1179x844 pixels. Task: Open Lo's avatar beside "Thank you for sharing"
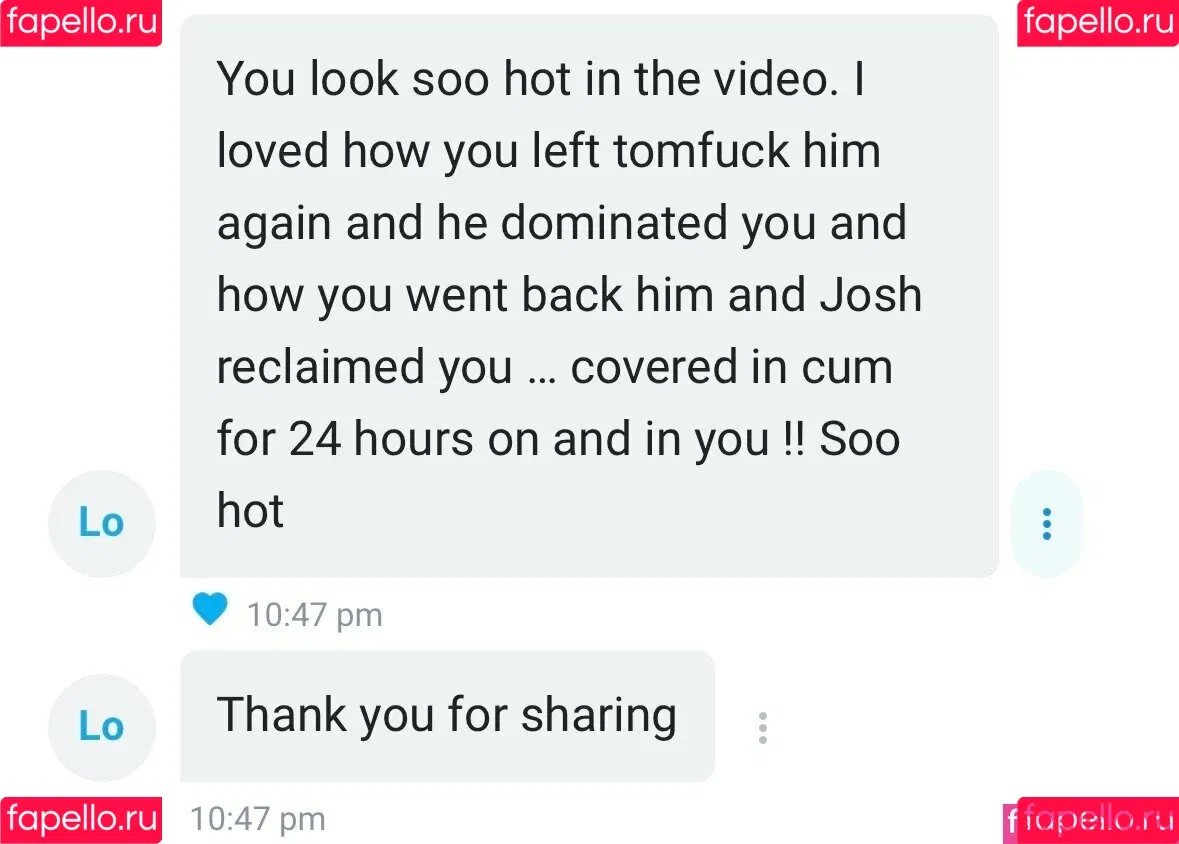click(102, 727)
